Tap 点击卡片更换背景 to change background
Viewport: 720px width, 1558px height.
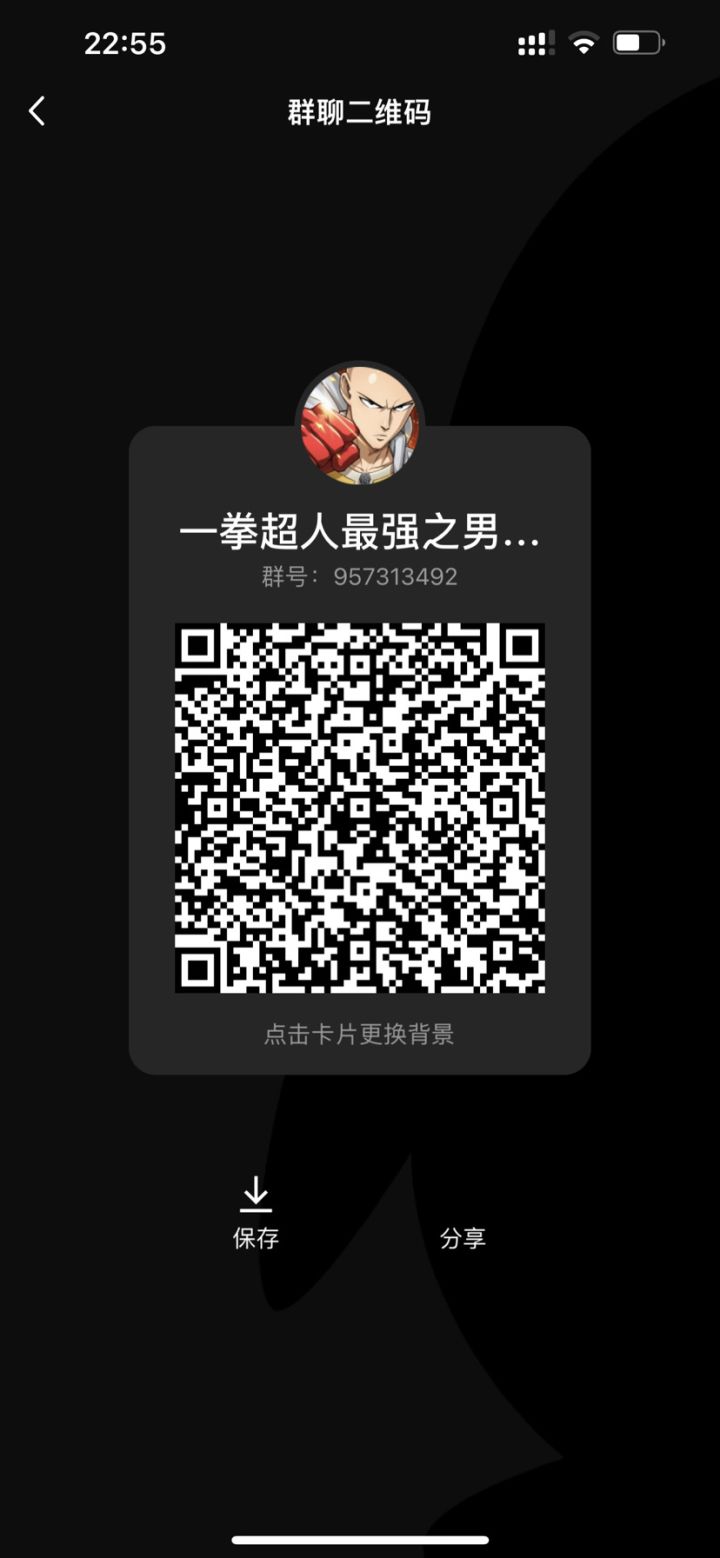(x=360, y=1035)
